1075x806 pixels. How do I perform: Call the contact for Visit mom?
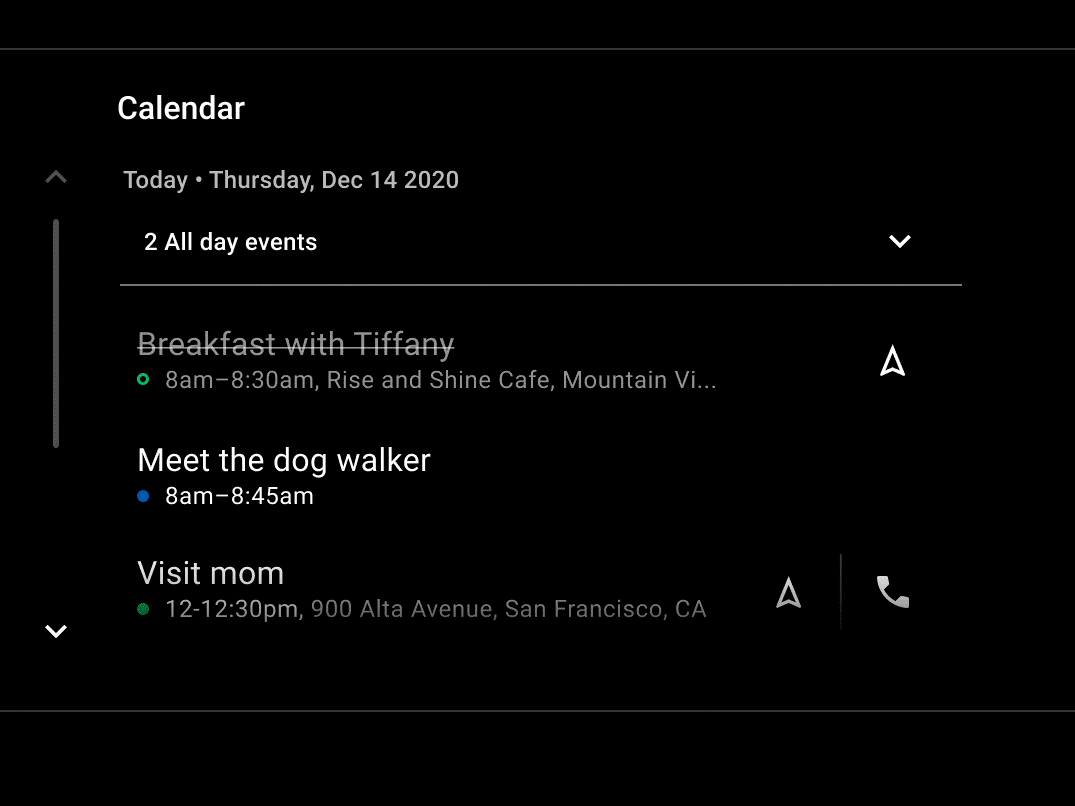(892, 592)
